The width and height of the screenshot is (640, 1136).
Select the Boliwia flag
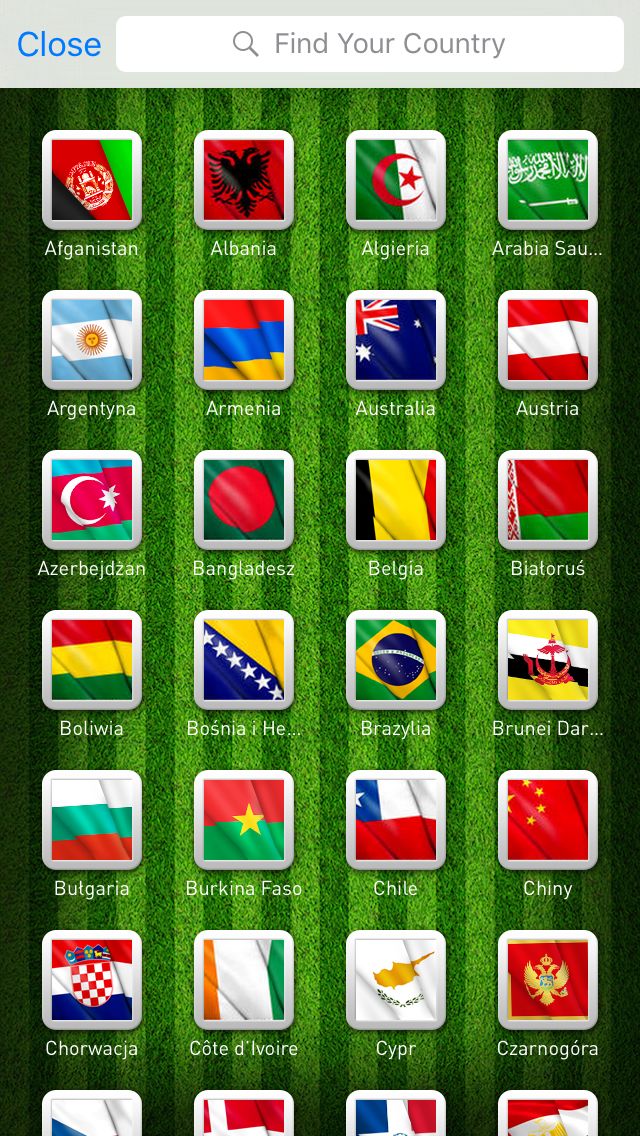click(x=92, y=660)
